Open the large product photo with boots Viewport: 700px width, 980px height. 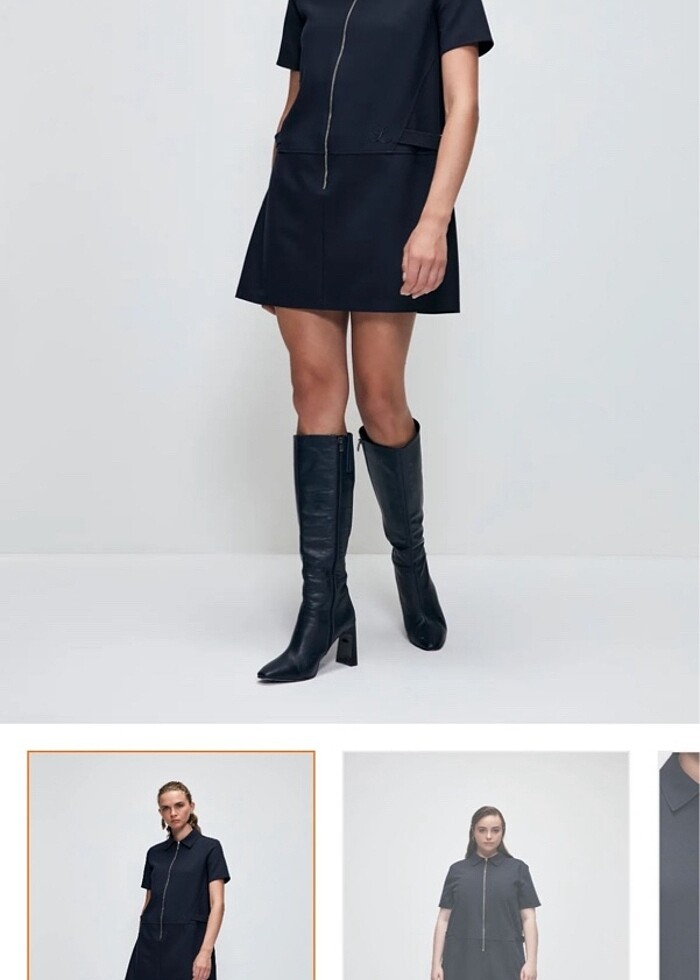(x=350, y=360)
